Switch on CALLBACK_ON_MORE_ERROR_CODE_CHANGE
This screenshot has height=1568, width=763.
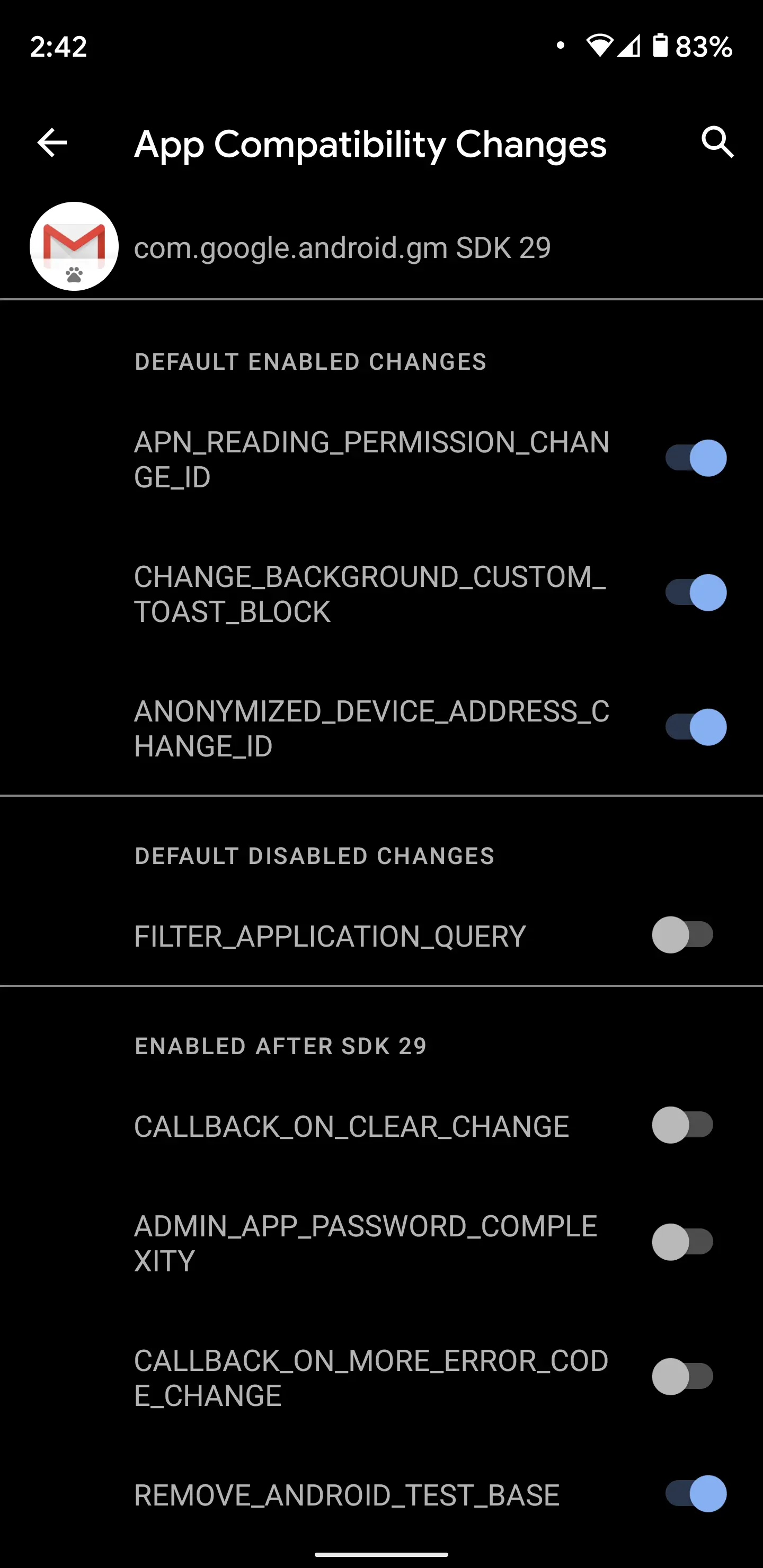coord(683,1376)
